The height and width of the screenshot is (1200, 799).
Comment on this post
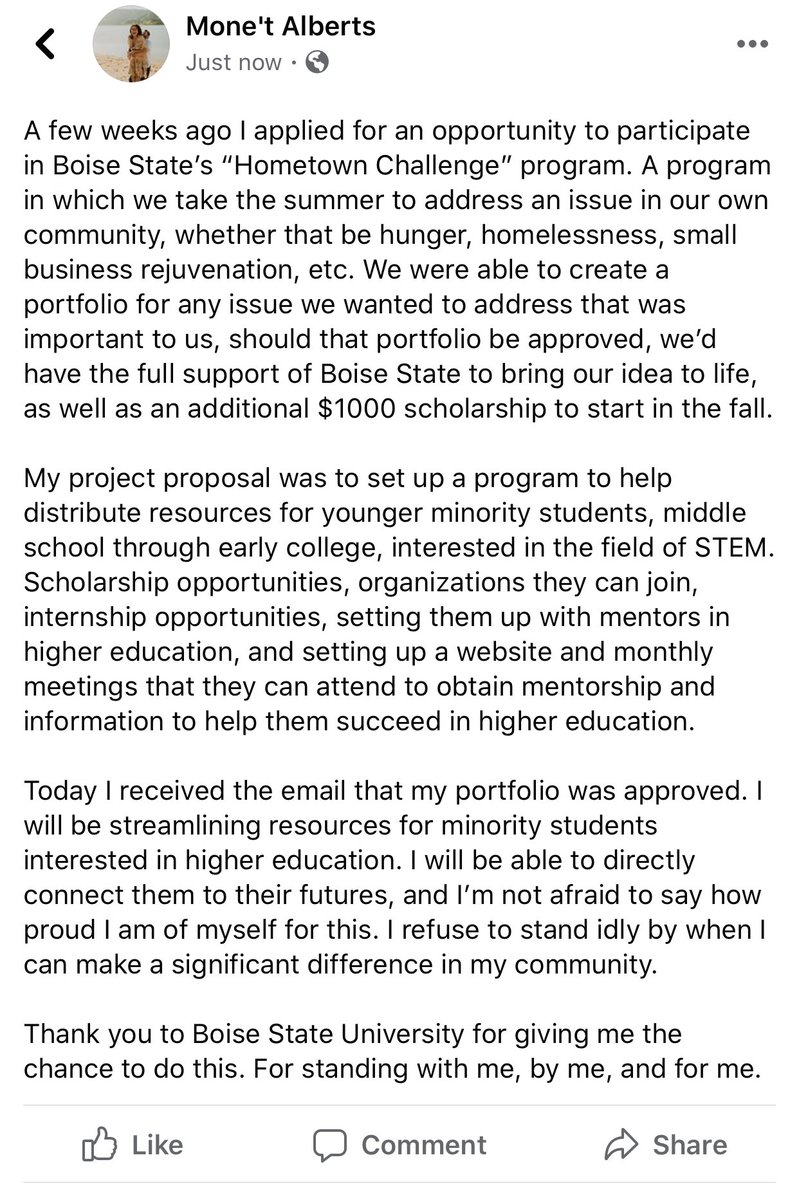click(399, 1144)
